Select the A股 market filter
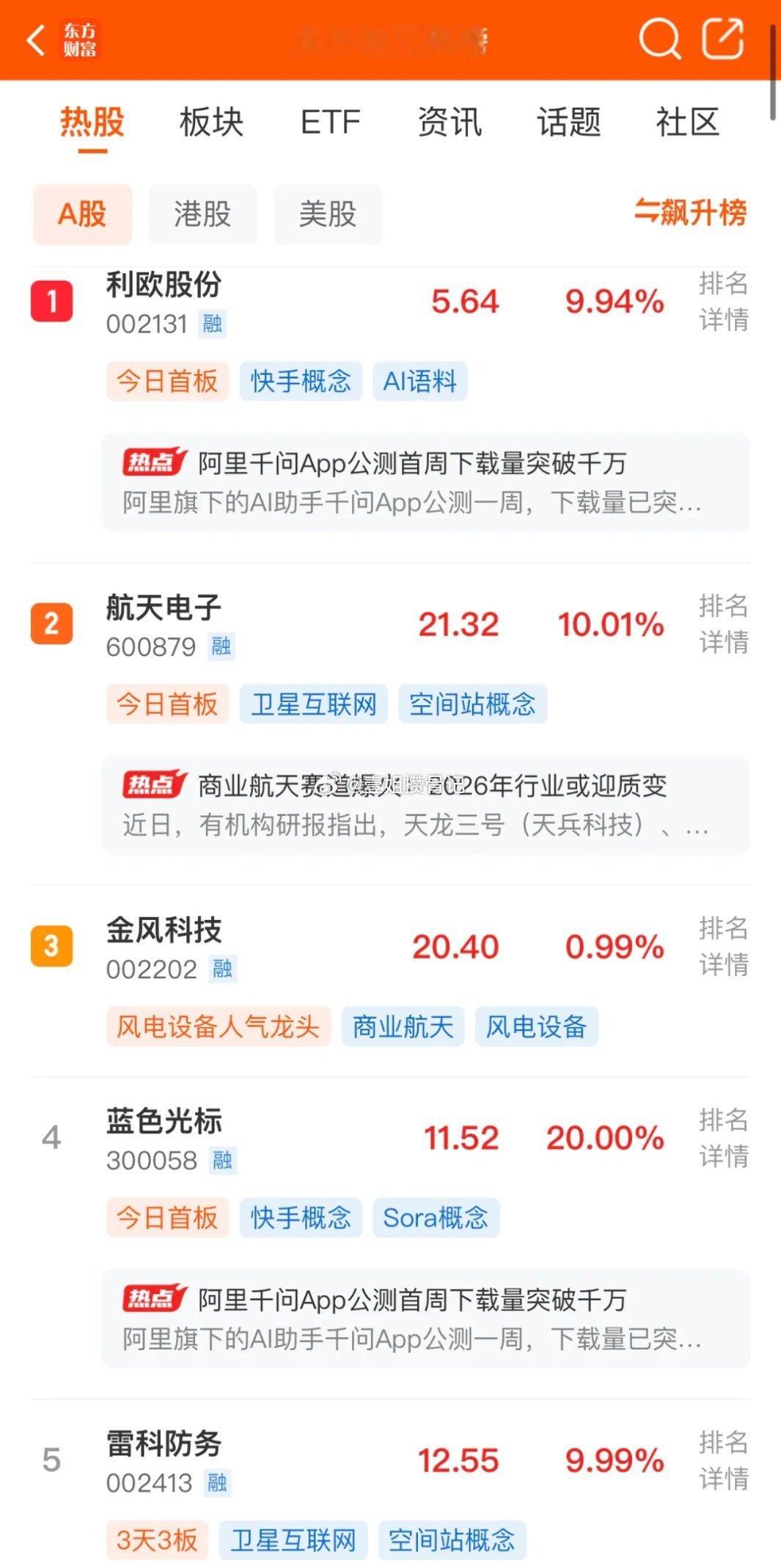 pos(82,214)
